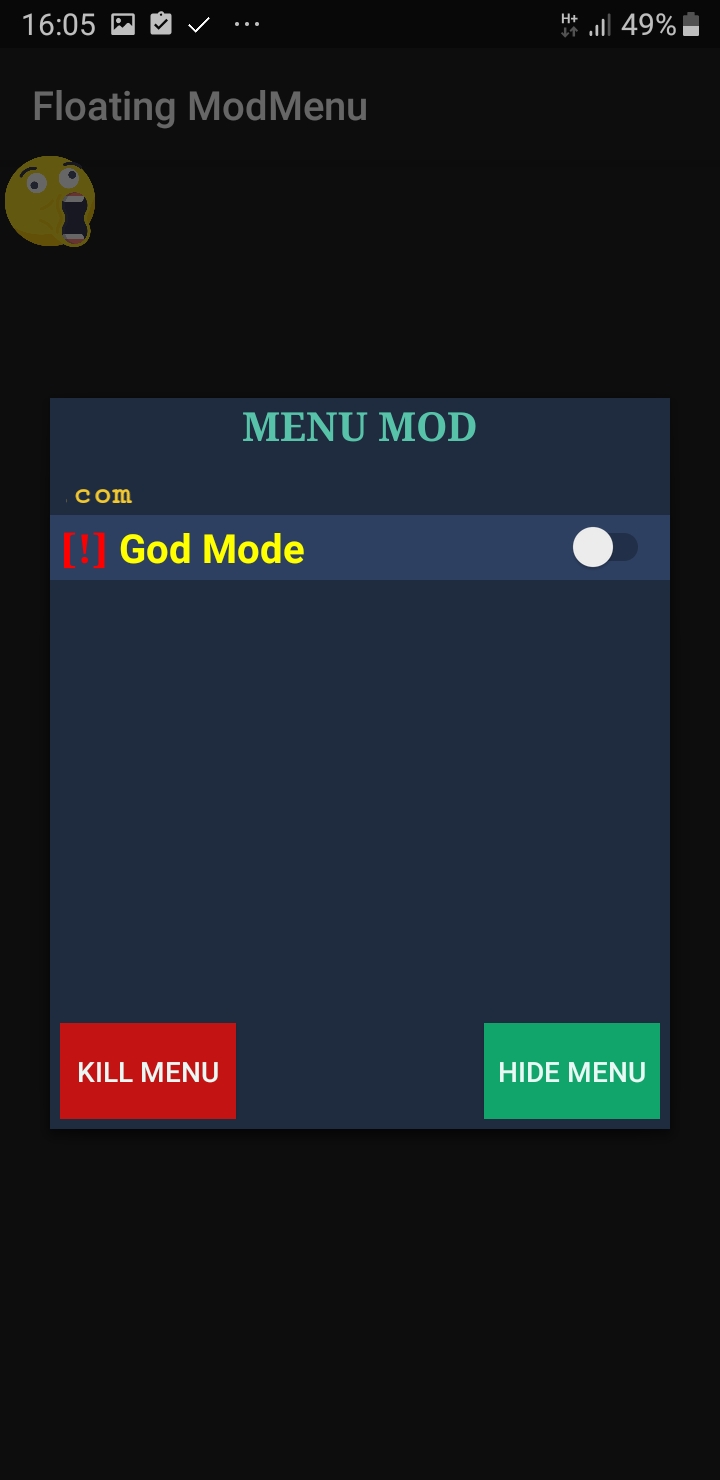Tap the floating shocked emoji icon

pos(51,201)
